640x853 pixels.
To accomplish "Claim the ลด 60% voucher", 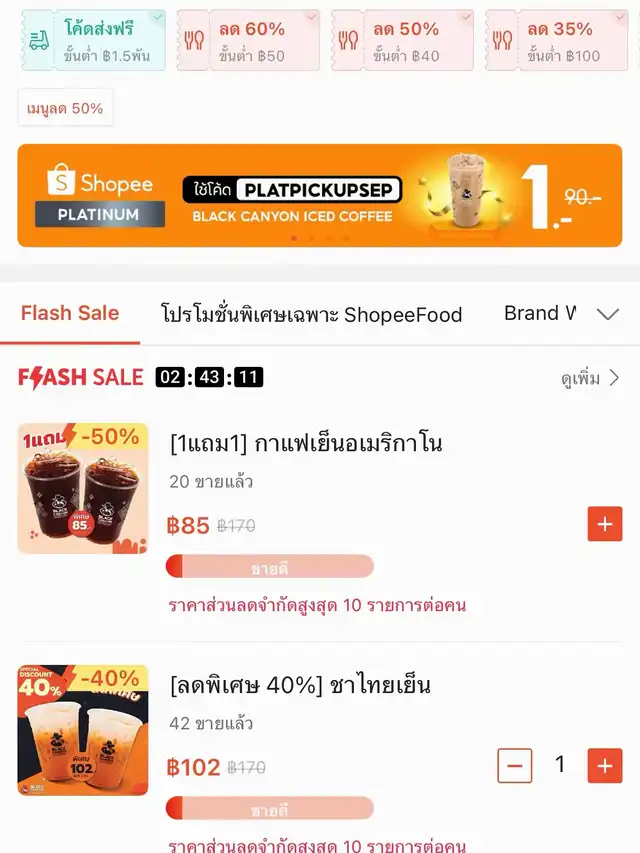I will coord(248,41).
